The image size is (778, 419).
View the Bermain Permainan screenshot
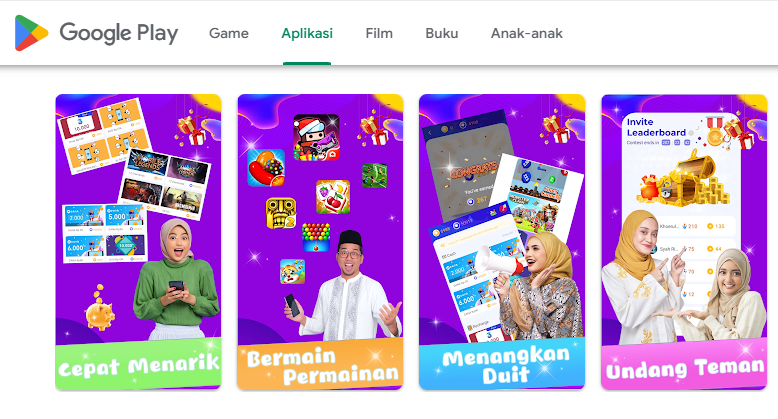(320, 241)
